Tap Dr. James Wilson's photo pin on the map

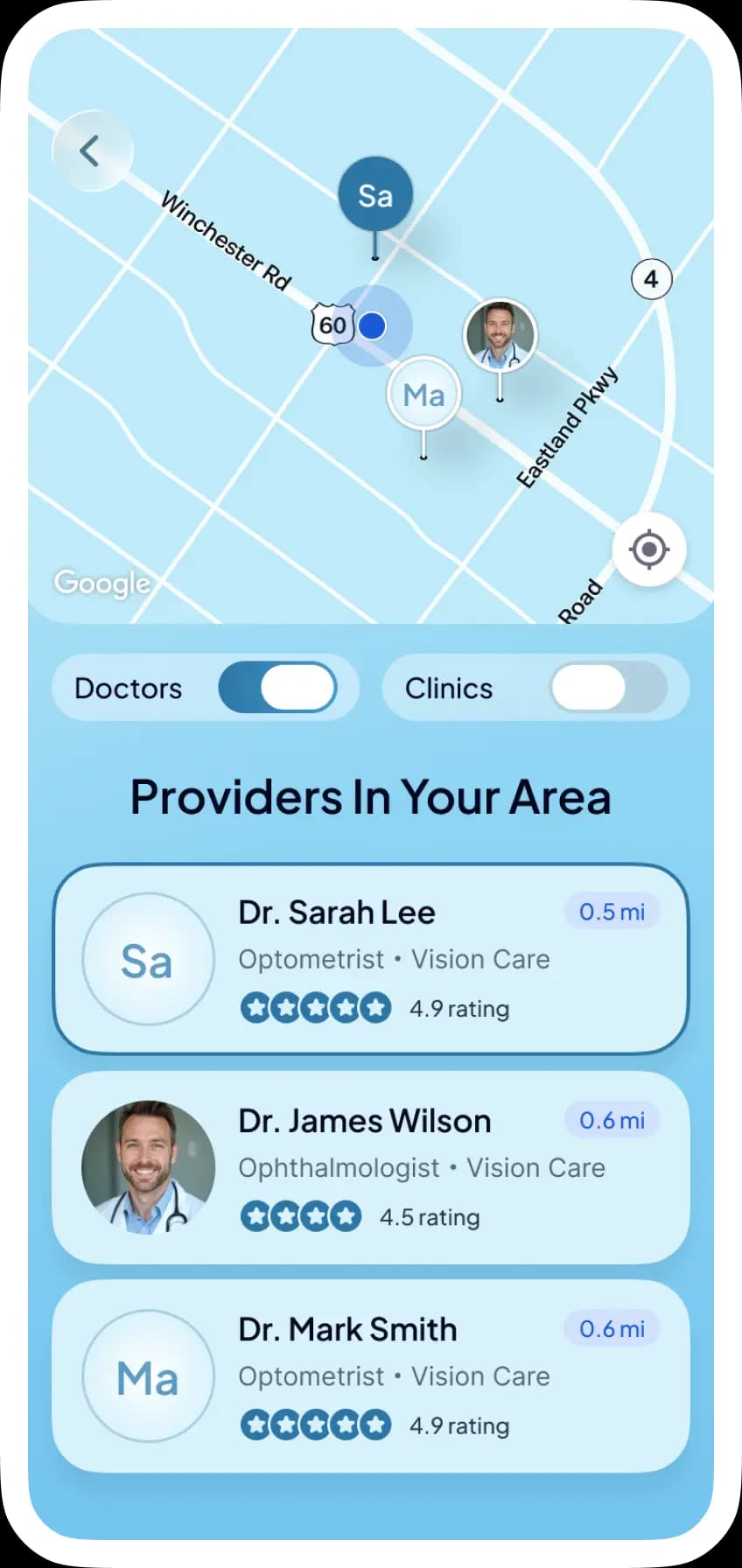[500, 335]
